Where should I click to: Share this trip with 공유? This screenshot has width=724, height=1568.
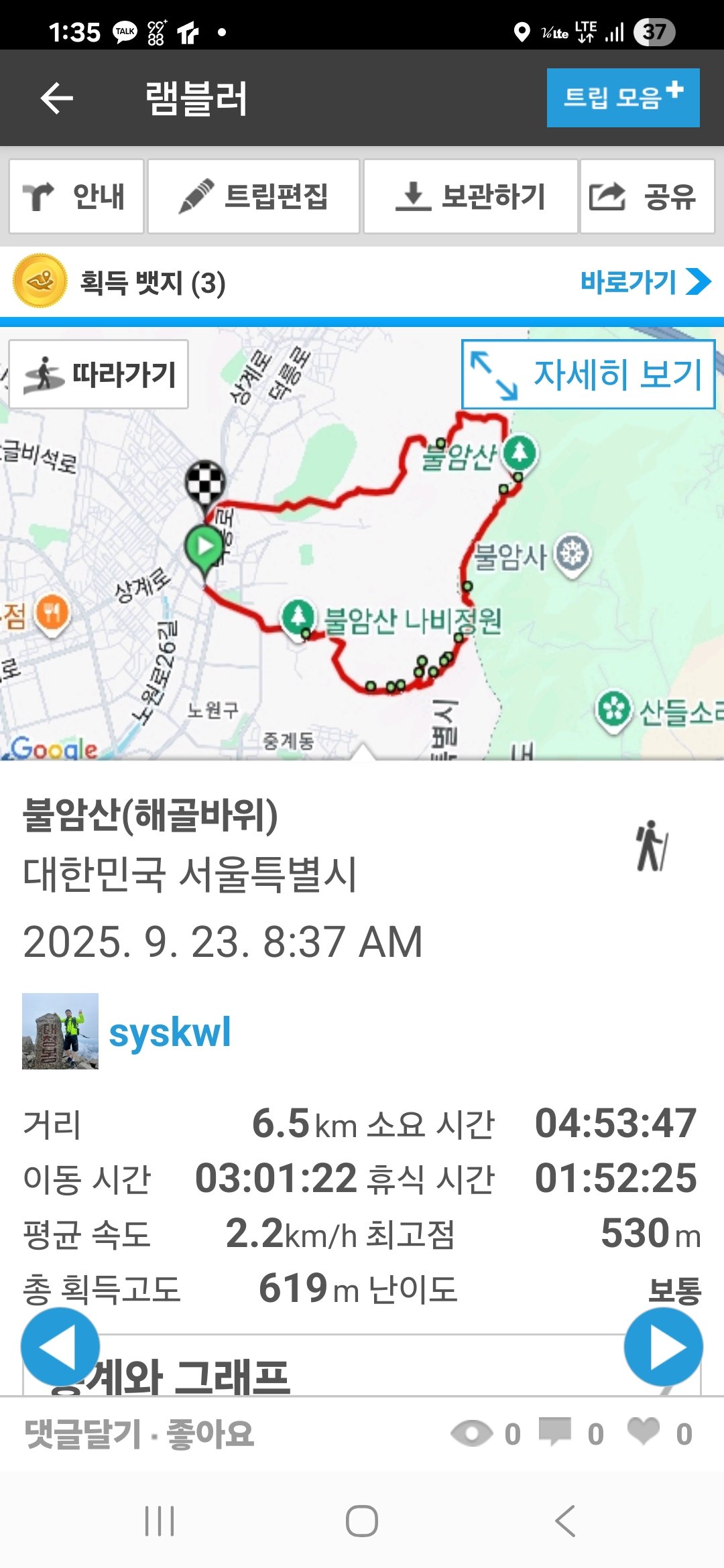coord(647,196)
